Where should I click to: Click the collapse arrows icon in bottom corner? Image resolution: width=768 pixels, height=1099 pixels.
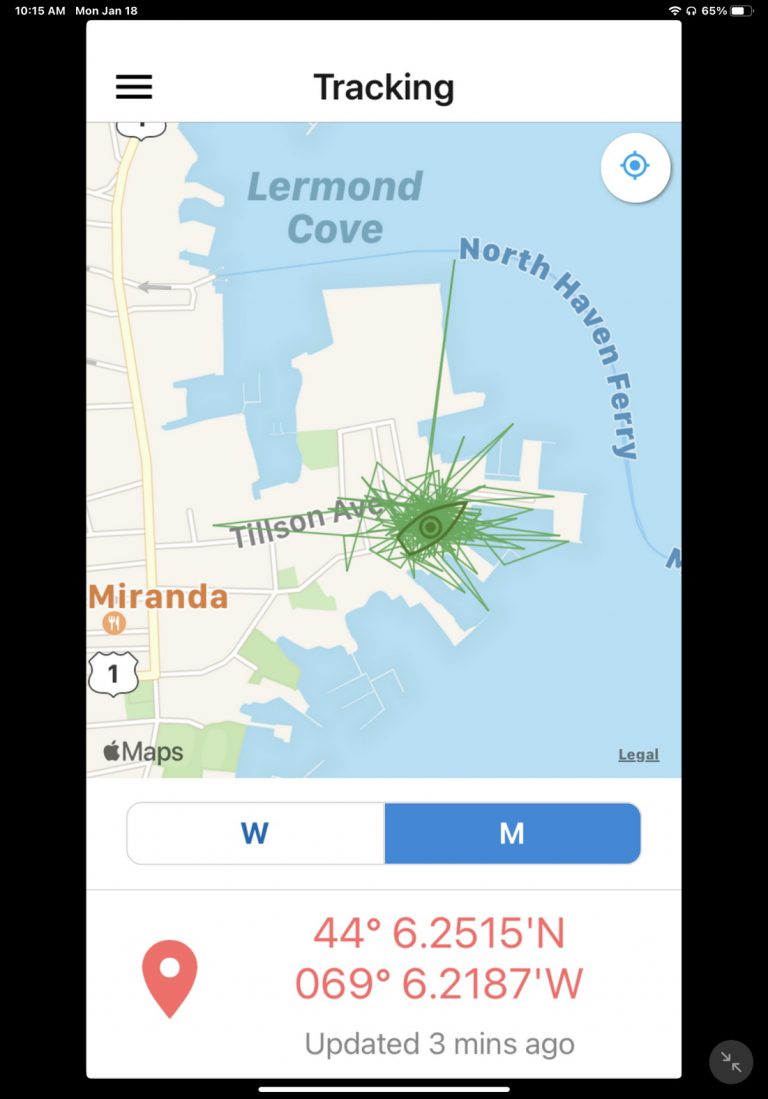point(730,1062)
